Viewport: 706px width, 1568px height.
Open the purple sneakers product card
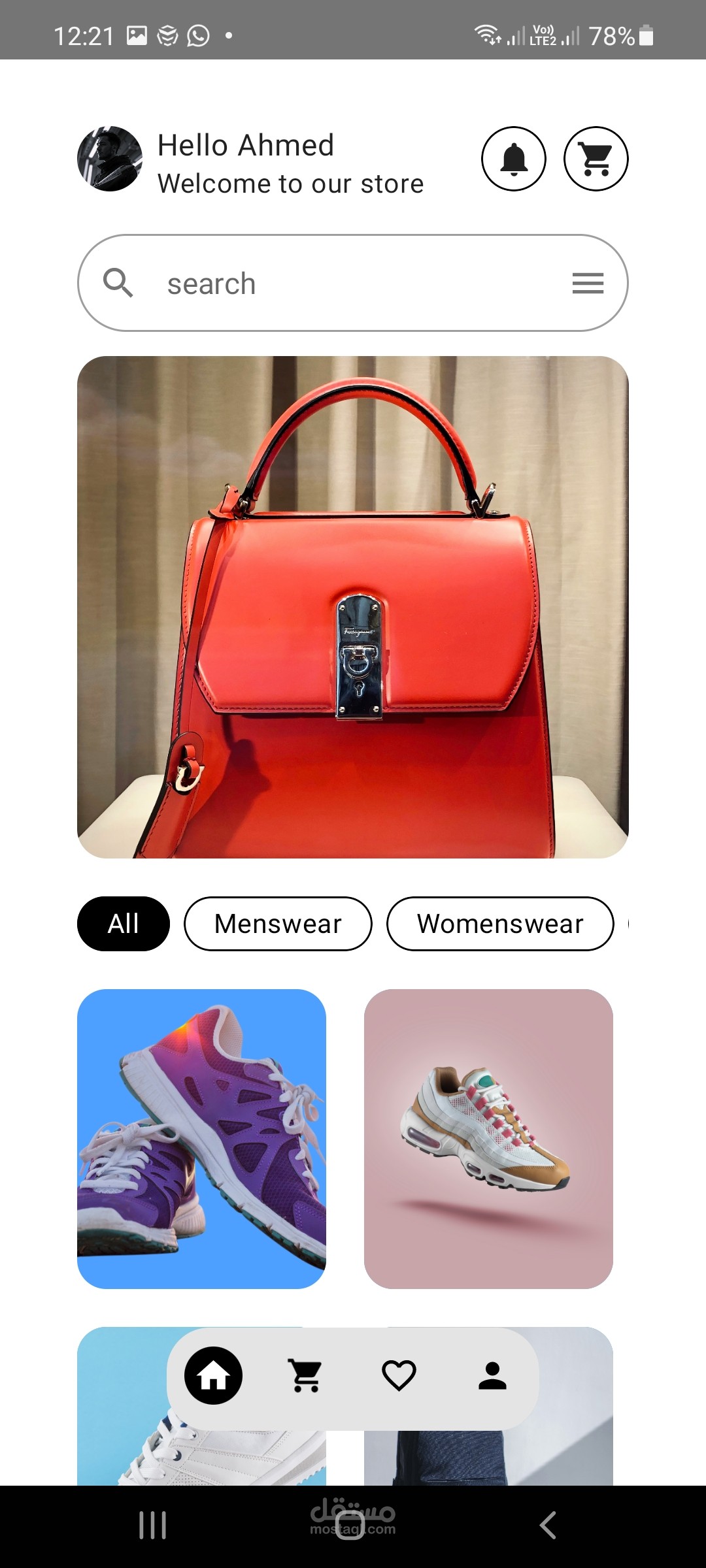pyautogui.click(x=201, y=1139)
